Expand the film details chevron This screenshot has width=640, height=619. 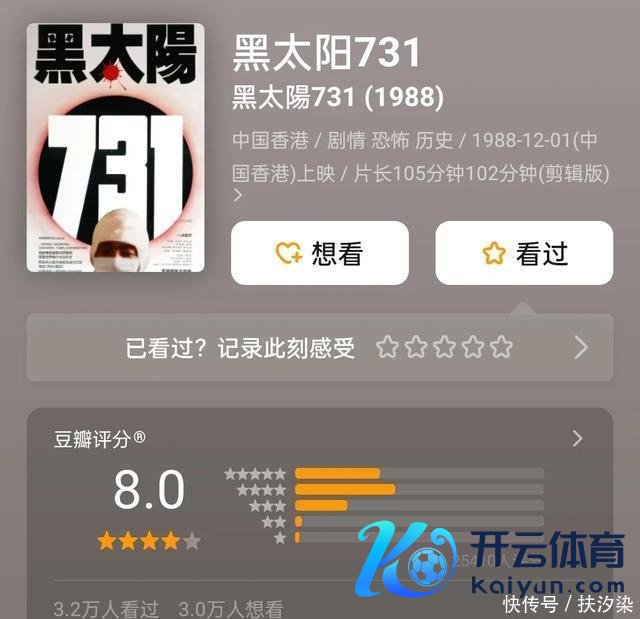pos(238,196)
